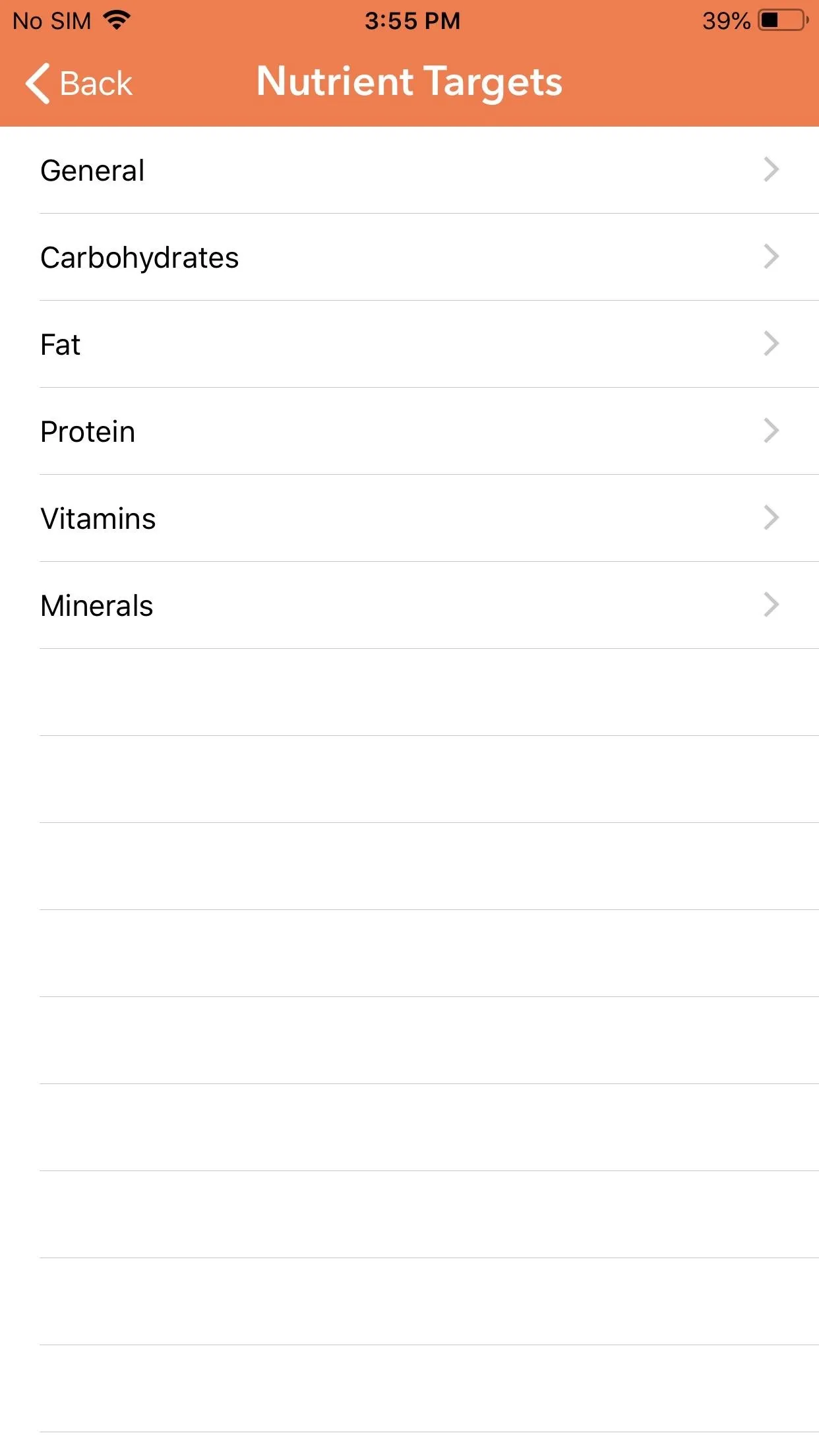Tap the Minerals targets row
819x1456 pixels.
[409, 605]
